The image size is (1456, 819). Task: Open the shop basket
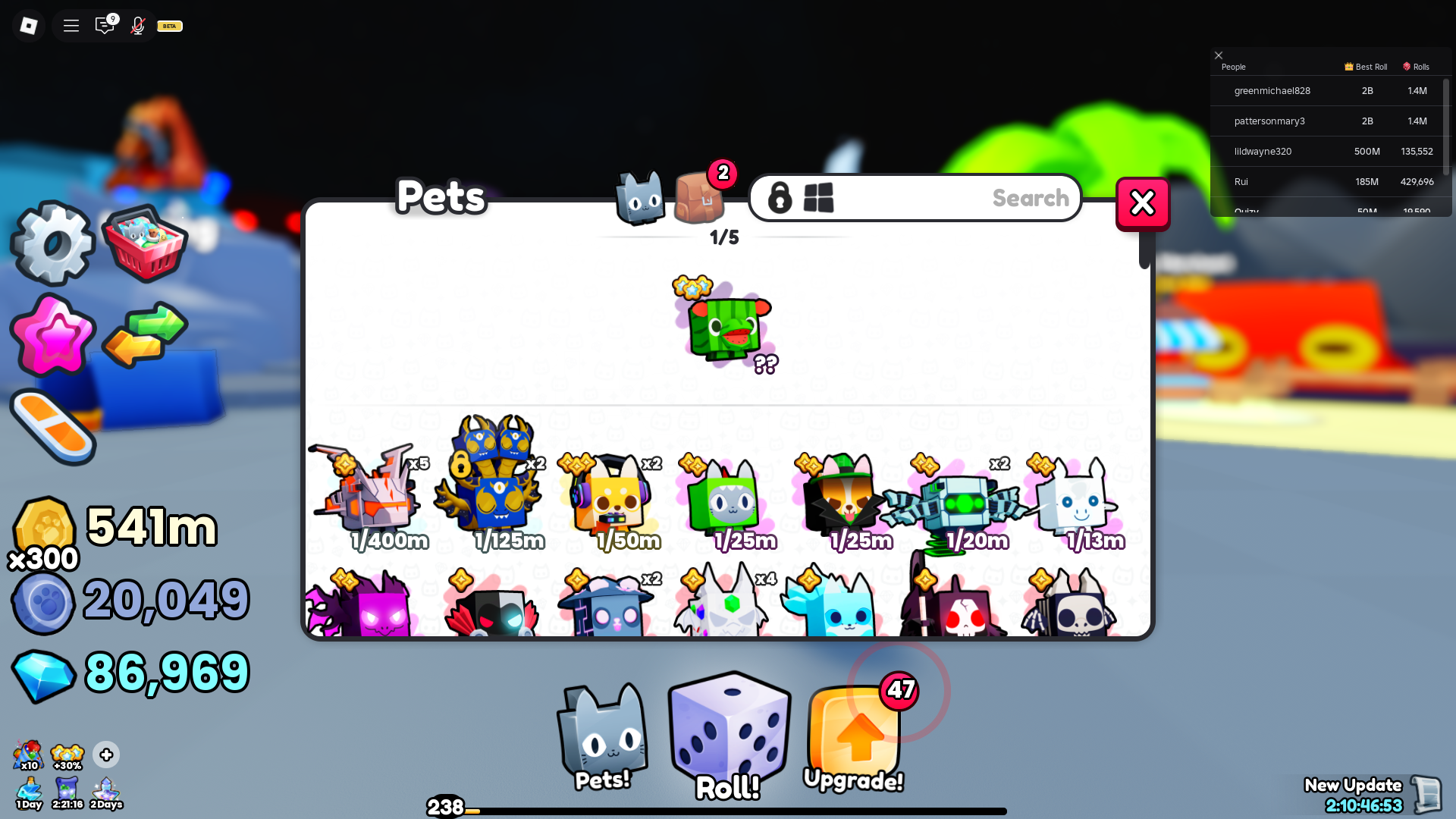click(x=144, y=243)
